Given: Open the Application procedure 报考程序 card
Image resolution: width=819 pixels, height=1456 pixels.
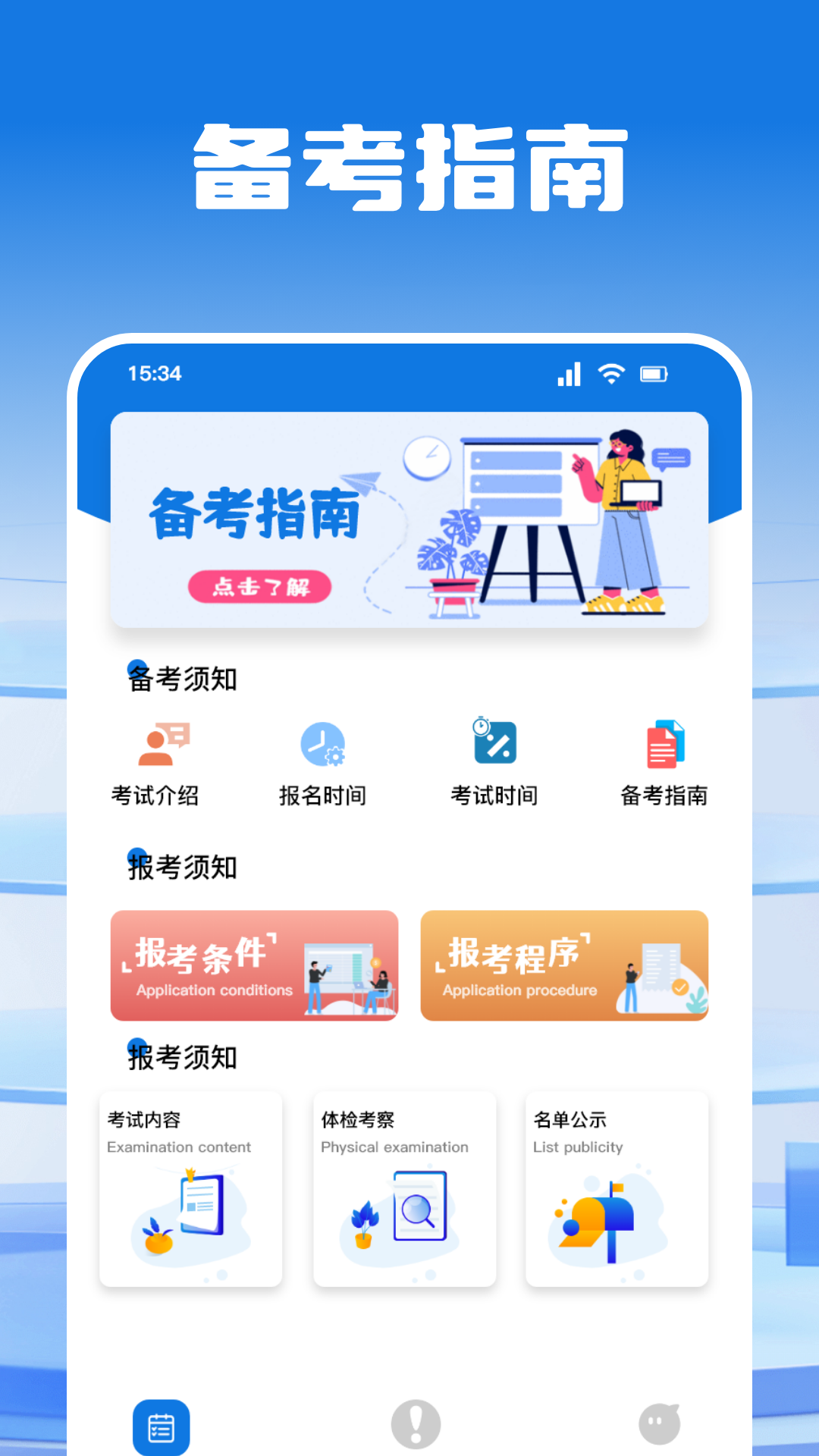Looking at the screenshot, I should point(564,965).
